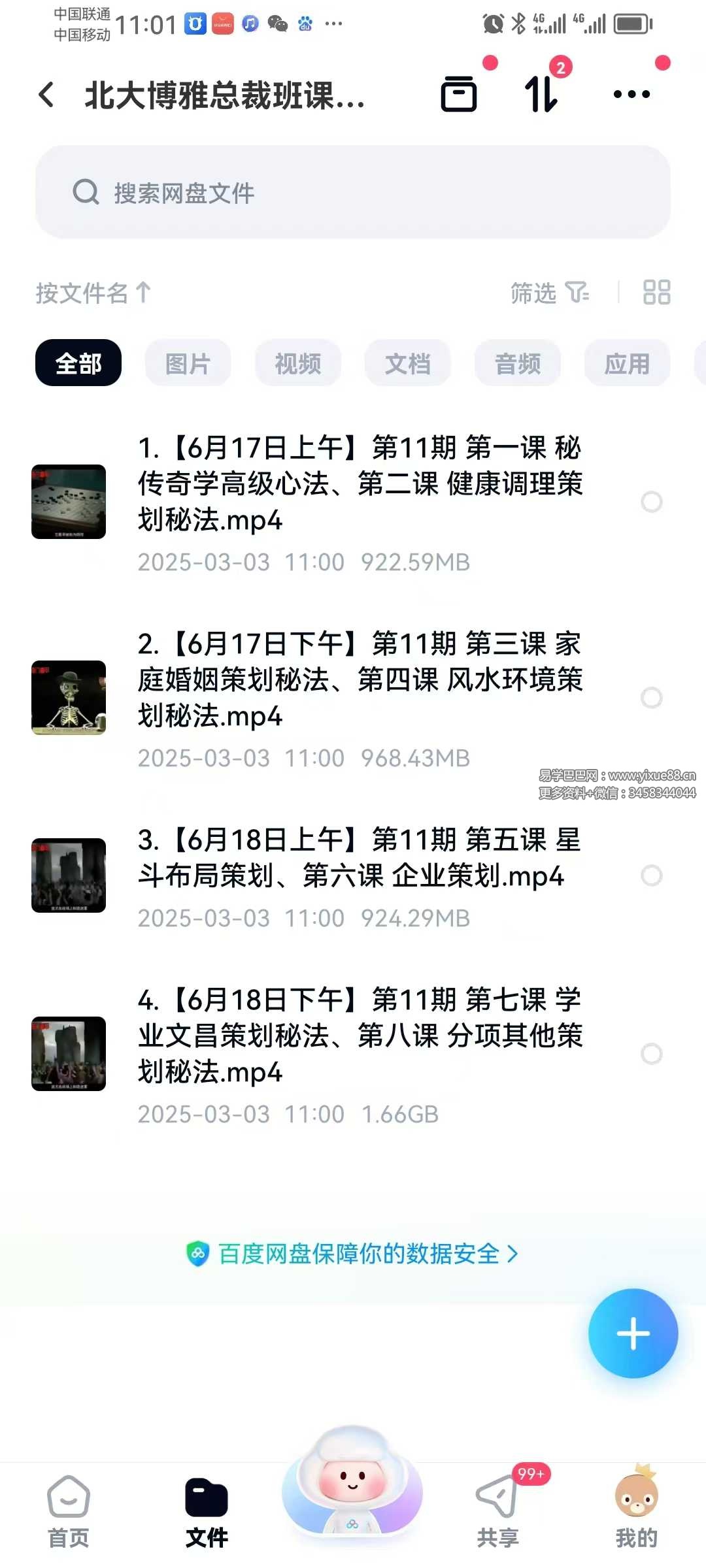This screenshot has height=1568, width=706.
Task: Switch to grid view layout
Action: (x=656, y=293)
